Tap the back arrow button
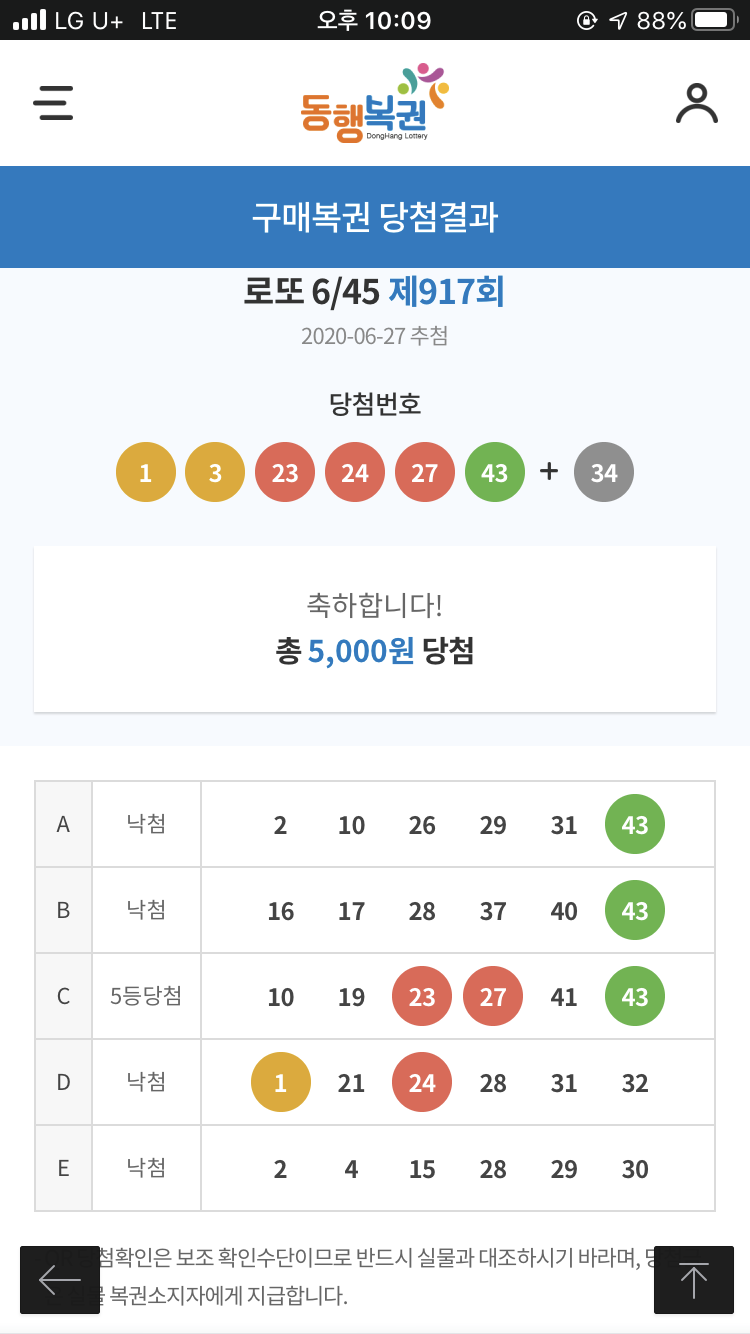The width and height of the screenshot is (750, 1334). pos(60,1279)
